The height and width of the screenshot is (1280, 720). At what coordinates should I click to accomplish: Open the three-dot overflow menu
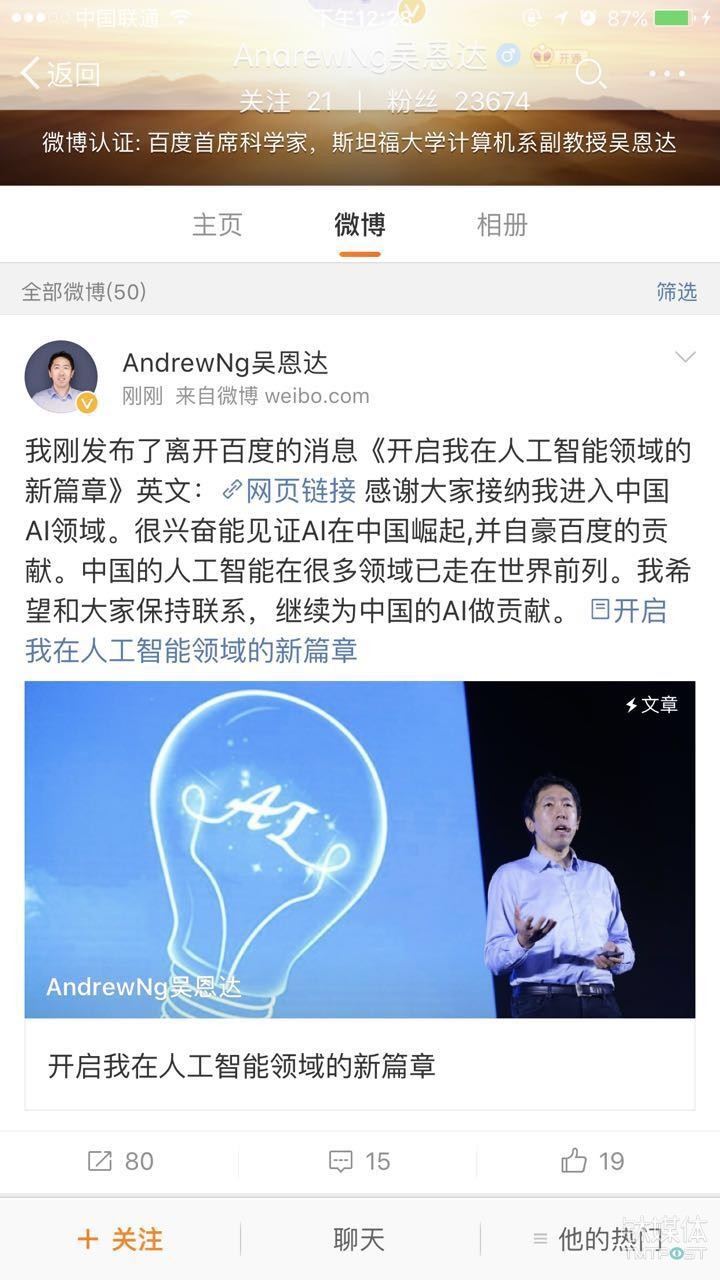tap(667, 73)
